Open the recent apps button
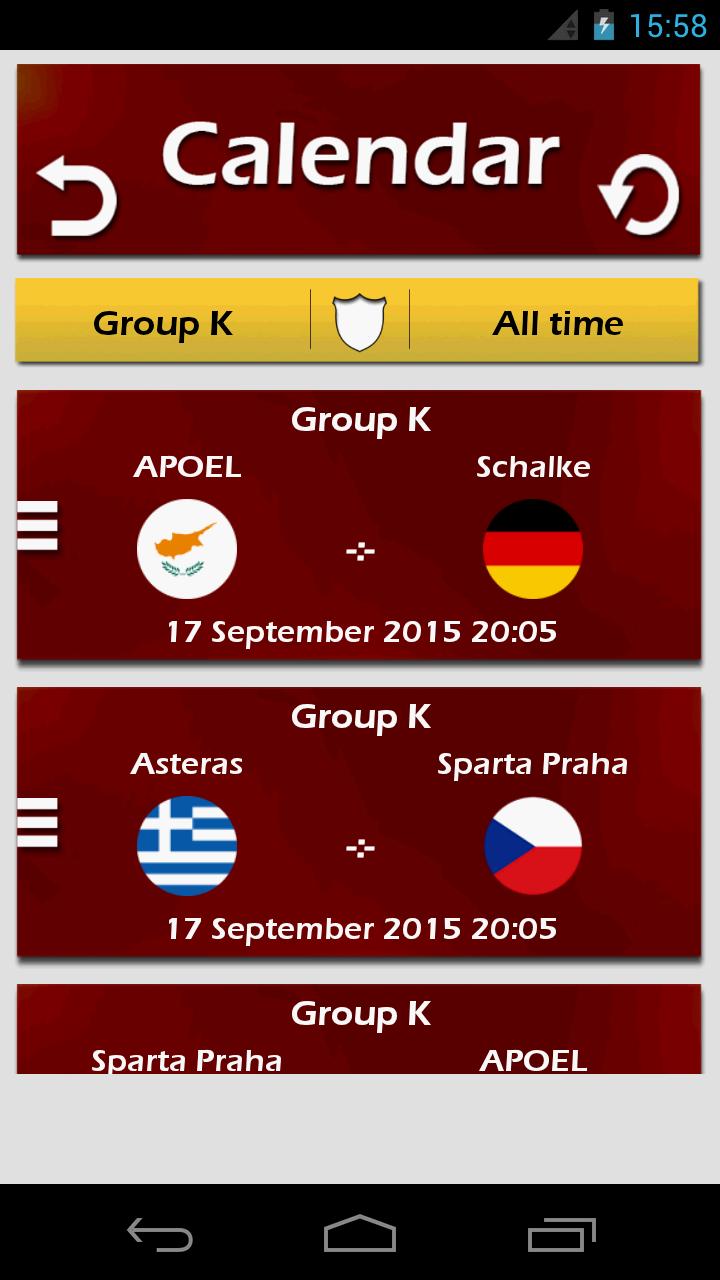 click(x=560, y=1236)
